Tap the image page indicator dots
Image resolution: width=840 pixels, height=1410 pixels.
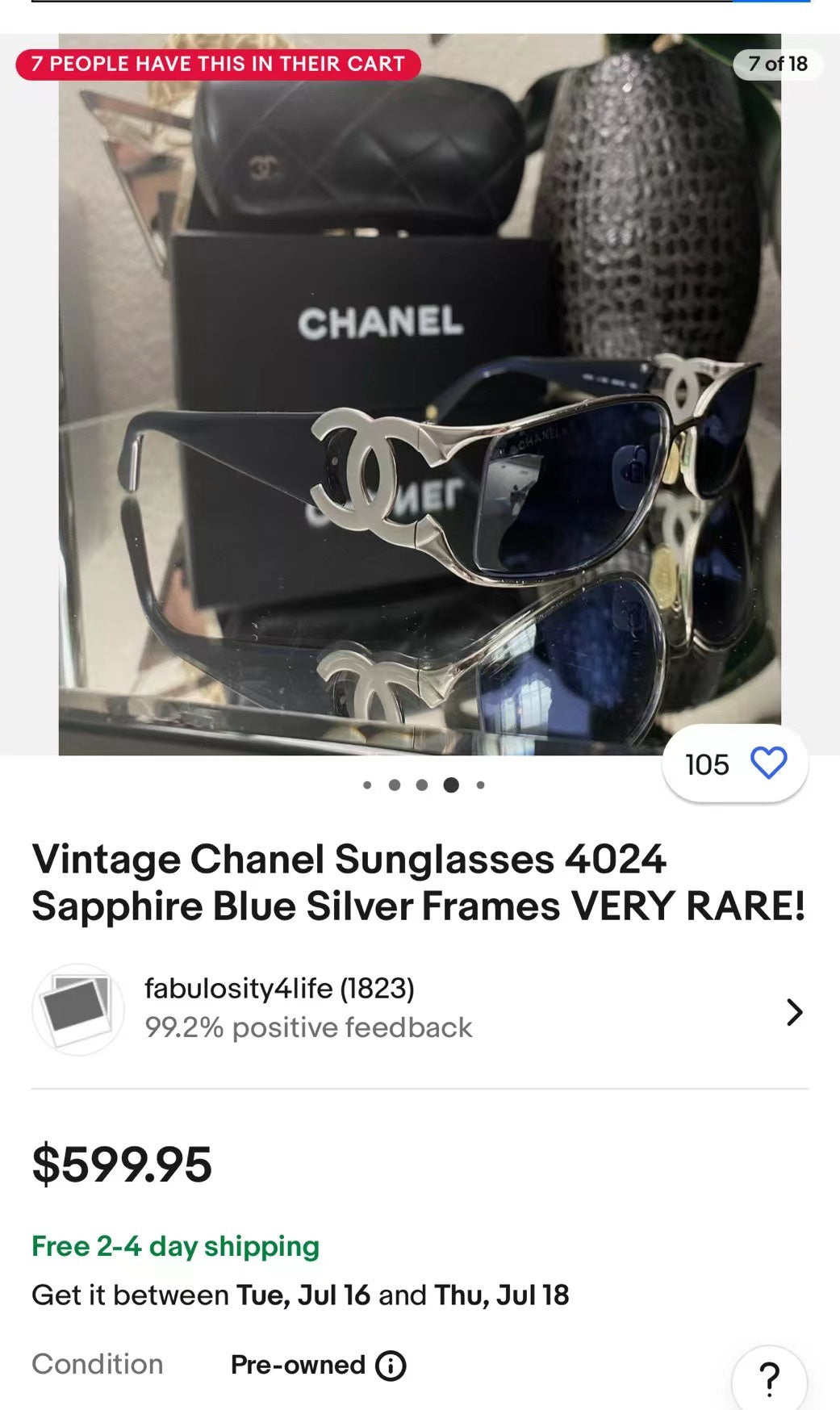point(423,784)
